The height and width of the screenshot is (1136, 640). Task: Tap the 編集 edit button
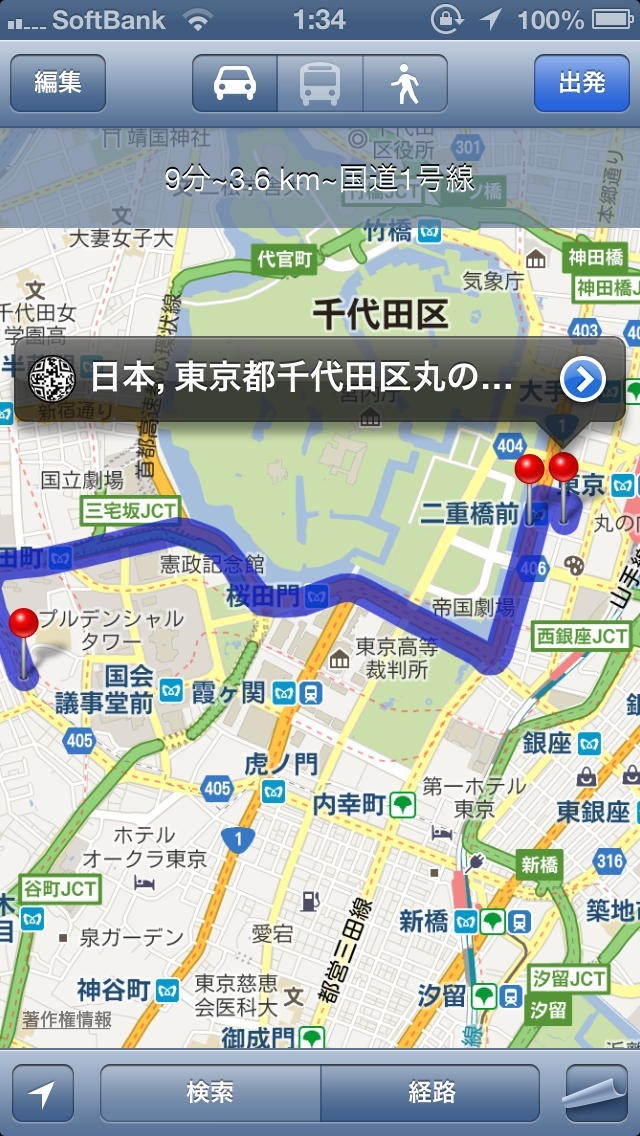[58, 83]
